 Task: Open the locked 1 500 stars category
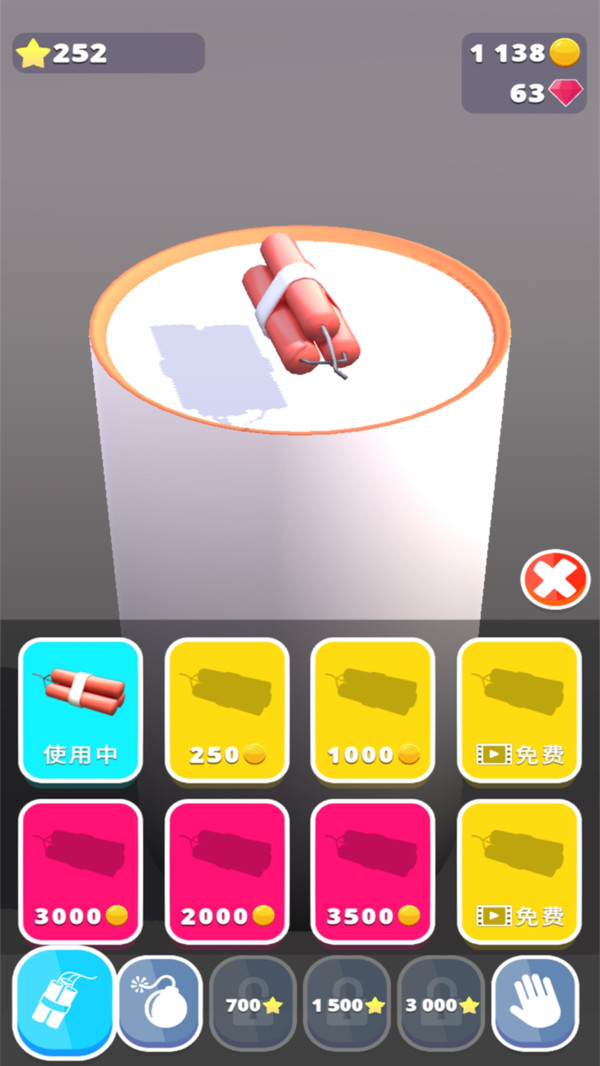coord(347,1003)
